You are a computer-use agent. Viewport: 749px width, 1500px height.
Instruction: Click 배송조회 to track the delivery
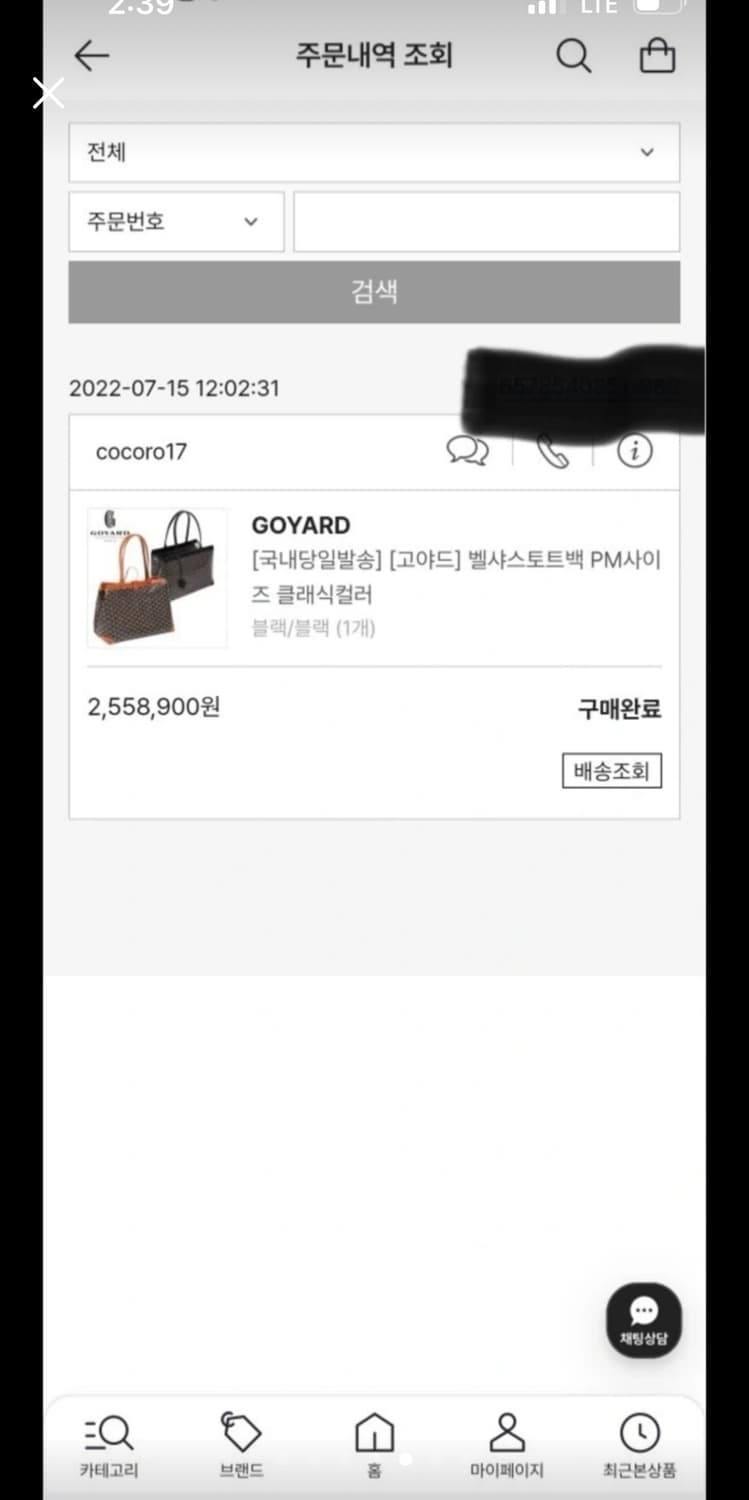point(612,770)
